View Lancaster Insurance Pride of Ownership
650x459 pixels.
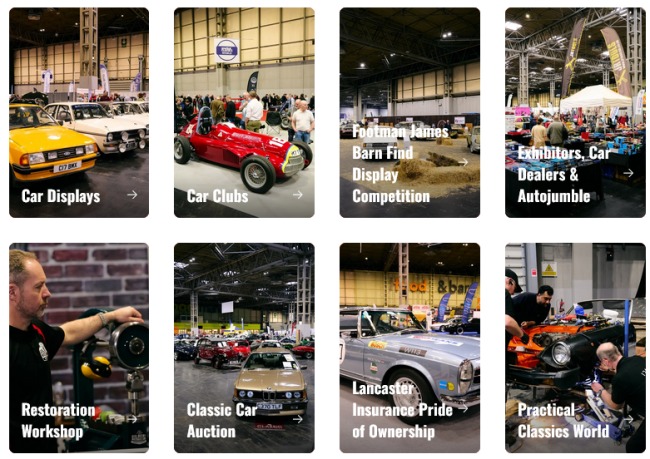[x=409, y=348]
